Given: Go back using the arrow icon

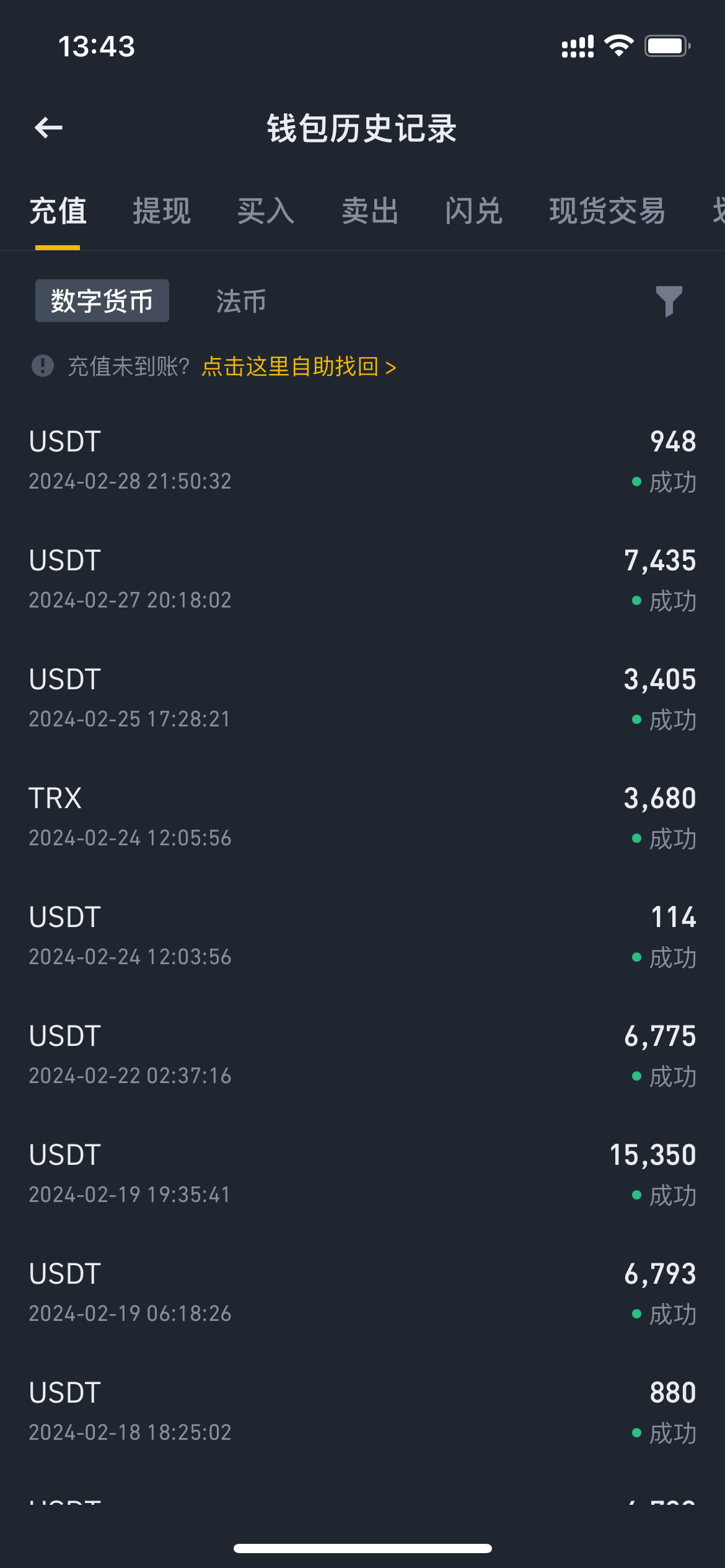Looking at the screenshot, I should [48, 128].
